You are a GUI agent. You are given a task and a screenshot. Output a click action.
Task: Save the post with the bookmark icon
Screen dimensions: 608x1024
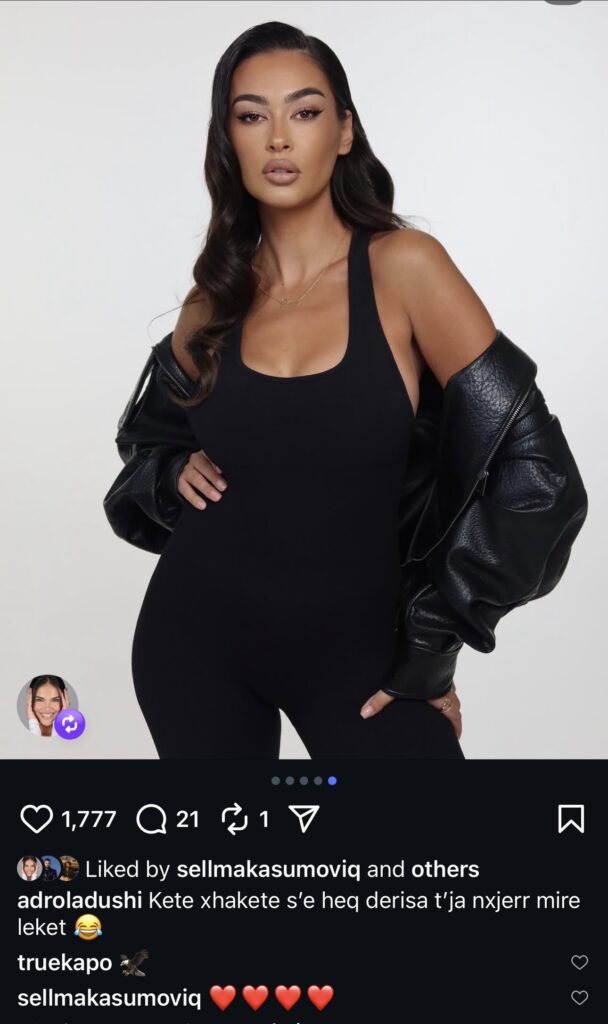pos(570,819)
